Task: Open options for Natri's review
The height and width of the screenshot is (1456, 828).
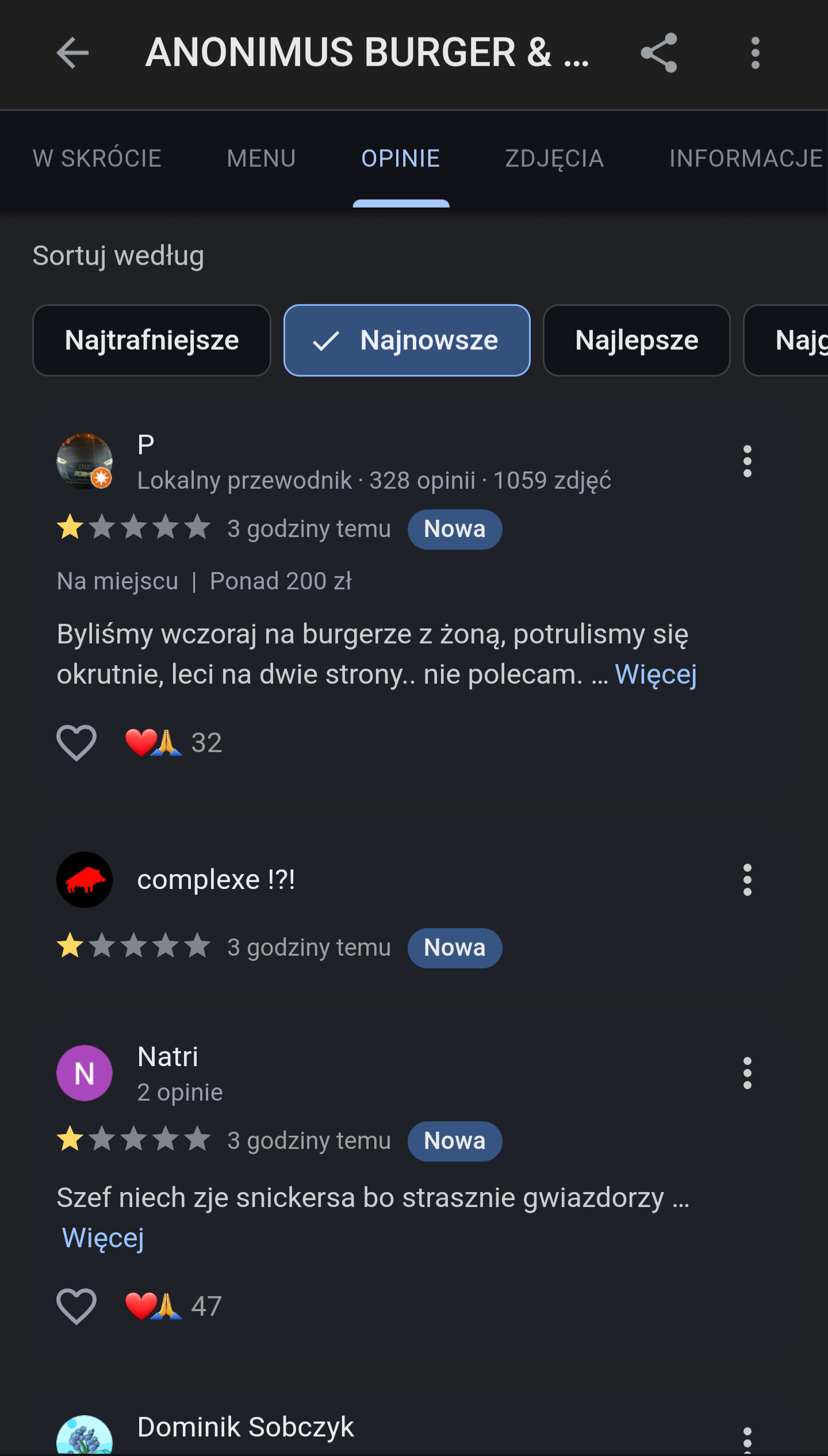Action: click(x=747, y=1073)
